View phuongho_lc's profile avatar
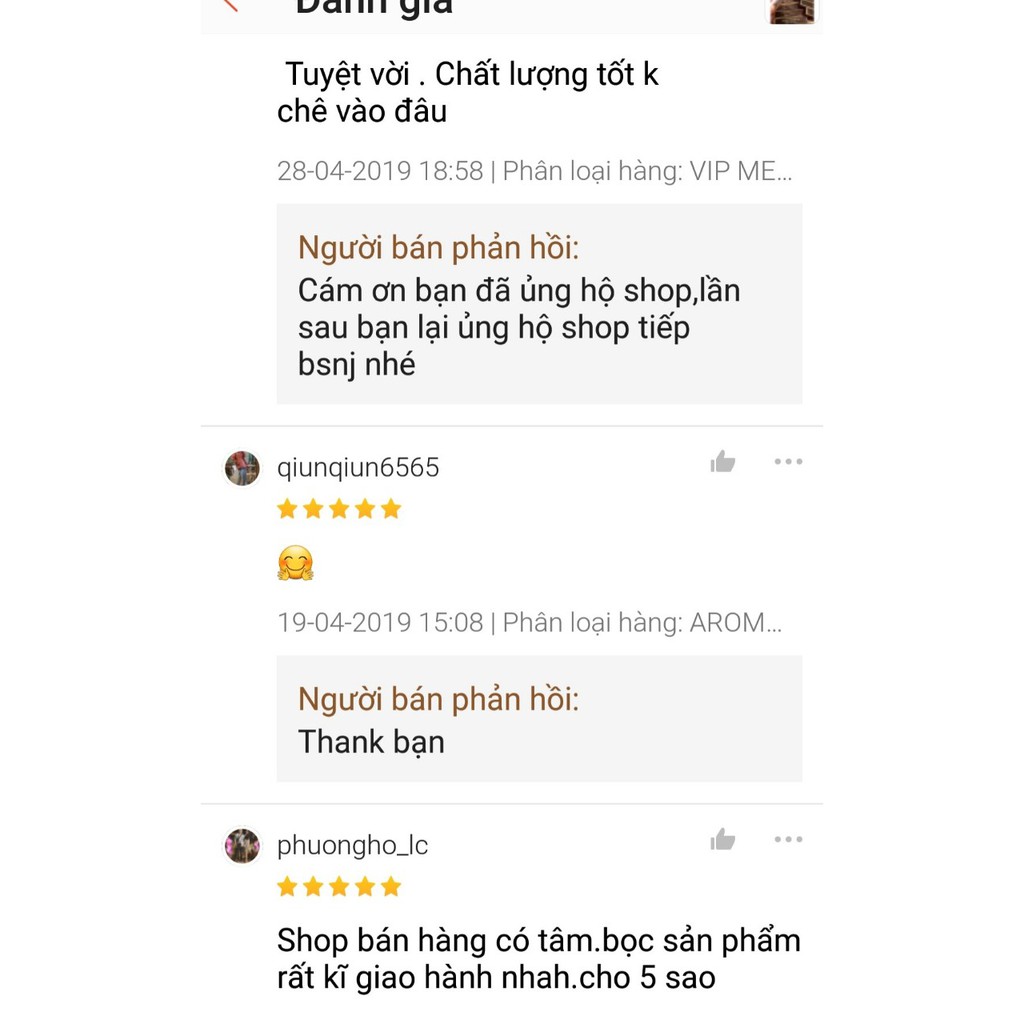 [242, 846]
